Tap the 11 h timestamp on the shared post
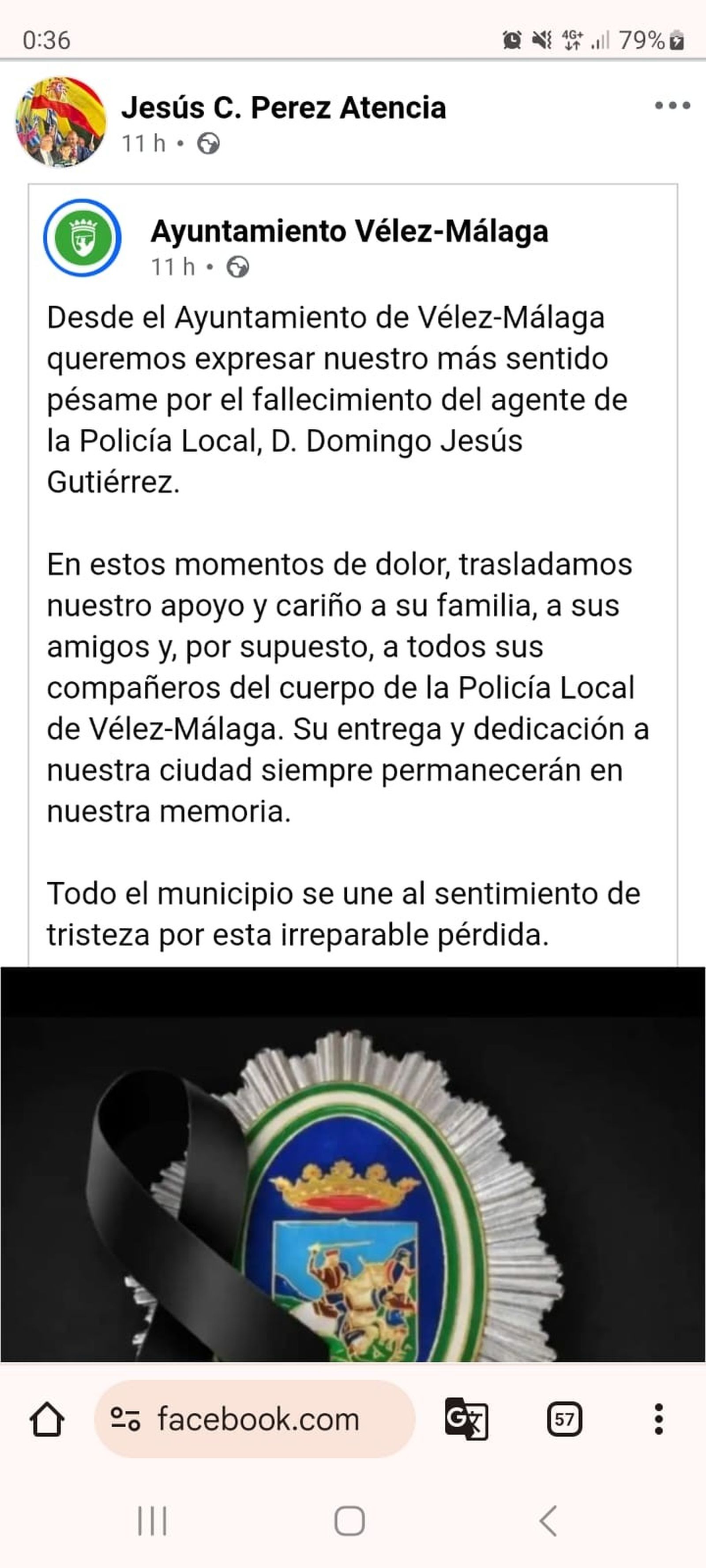Viewport: 706px width, 1568px height. [x=173, y=266]
